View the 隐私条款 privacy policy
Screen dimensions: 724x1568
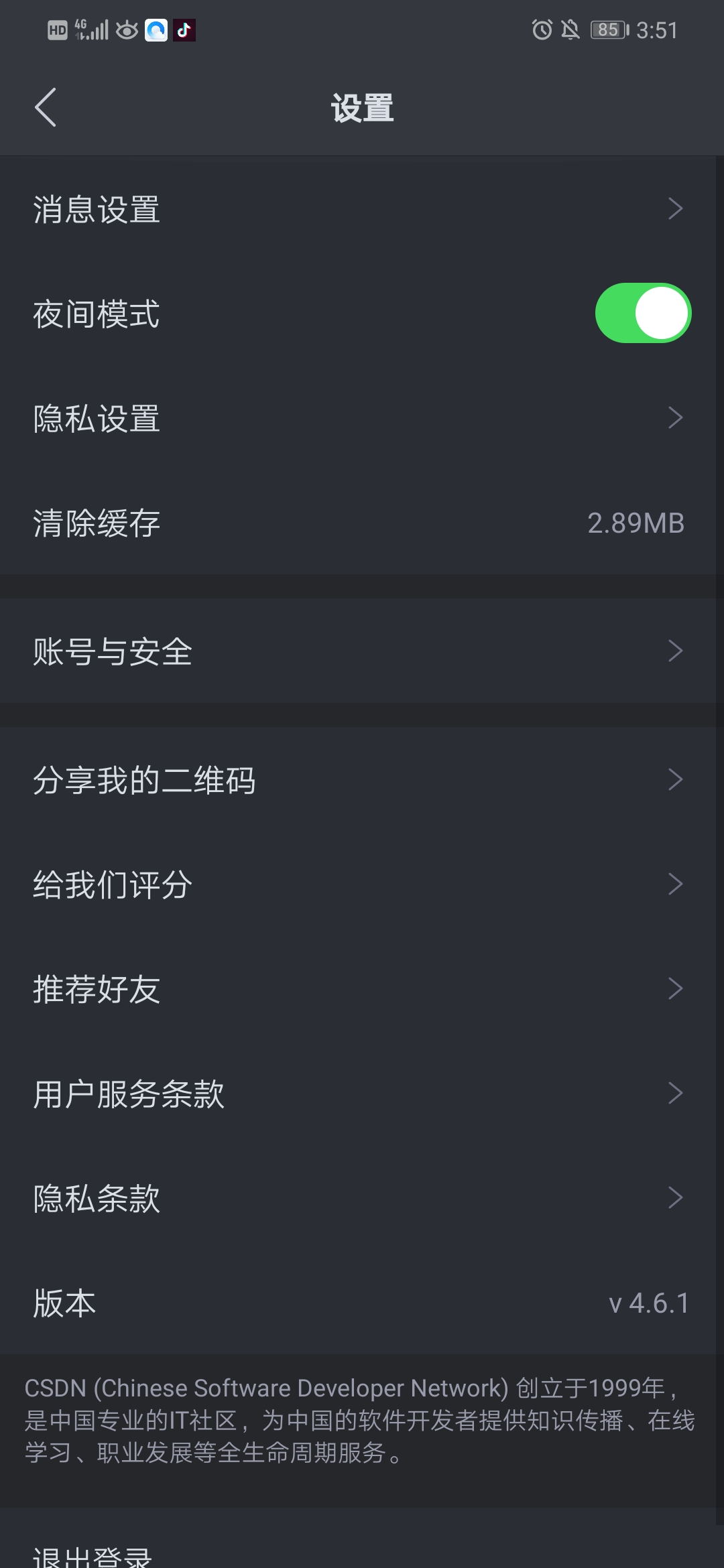[362, 1198]
